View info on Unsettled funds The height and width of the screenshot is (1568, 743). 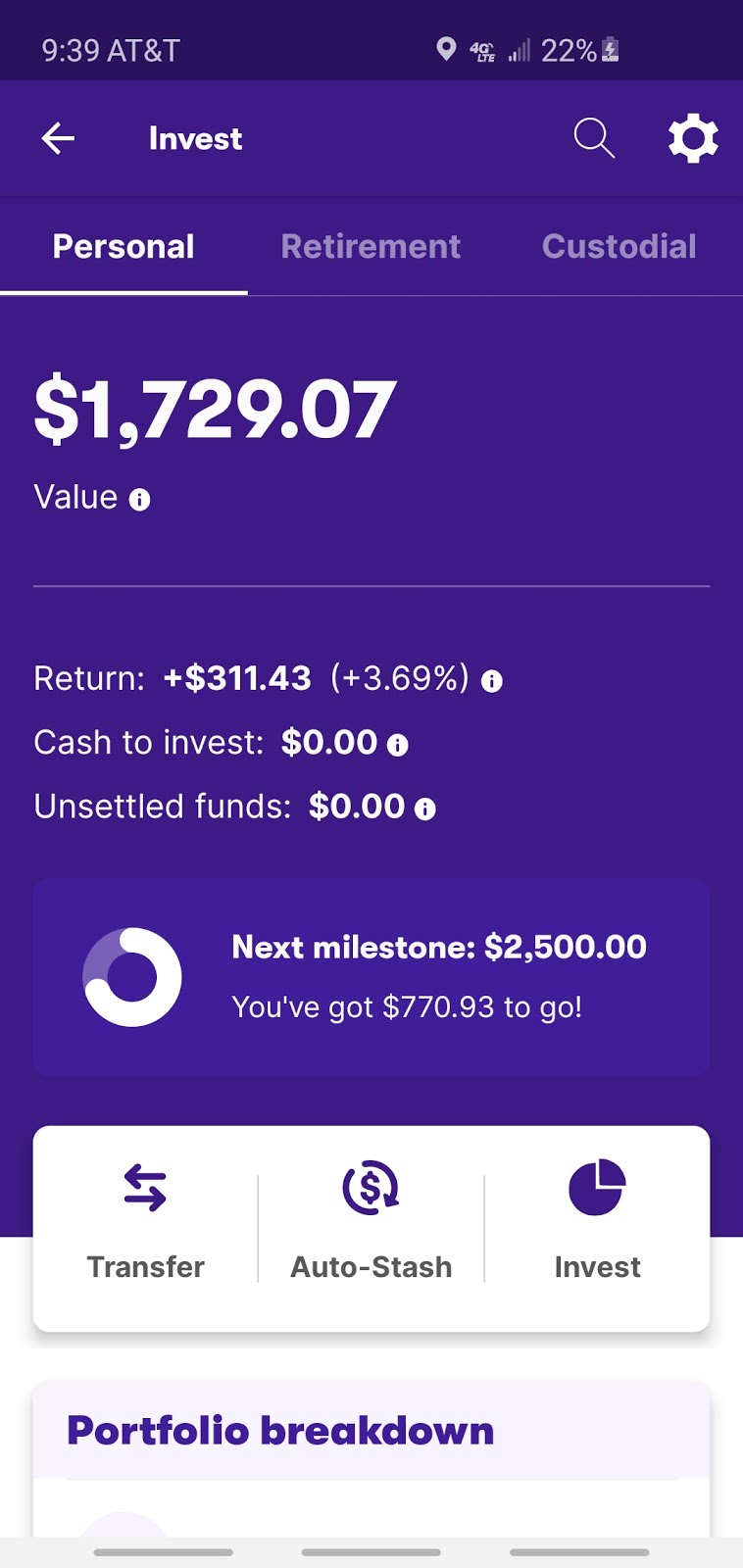tap(424, 808)
